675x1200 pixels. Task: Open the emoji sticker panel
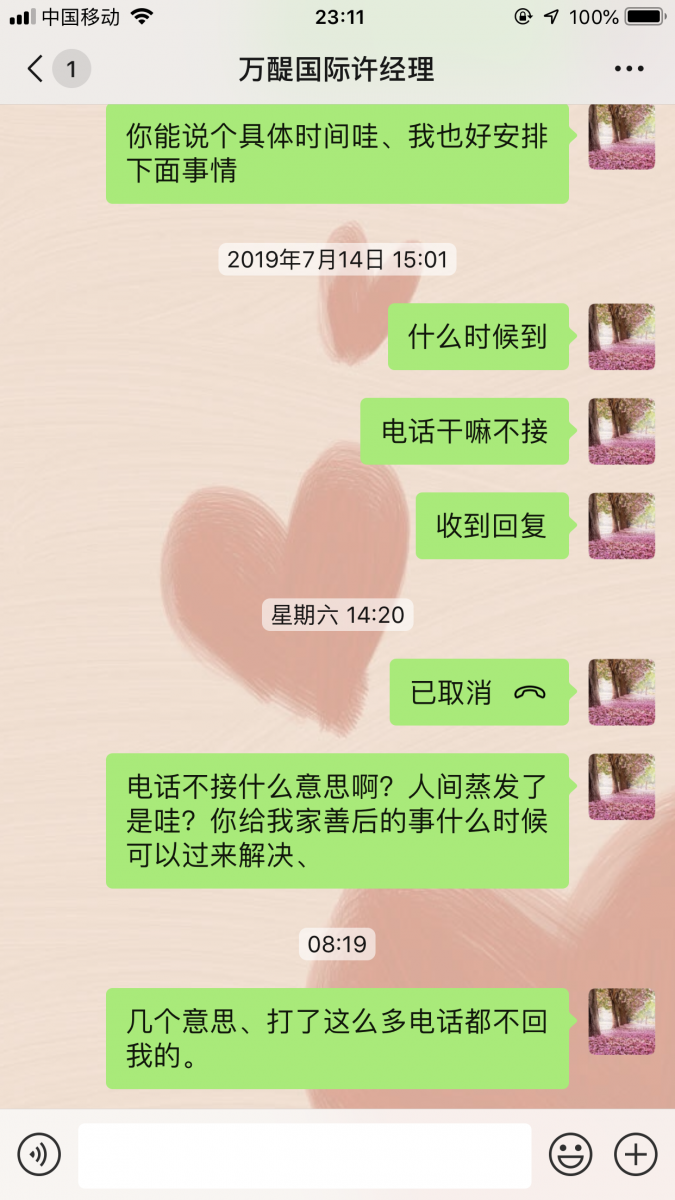(570, 1155)
